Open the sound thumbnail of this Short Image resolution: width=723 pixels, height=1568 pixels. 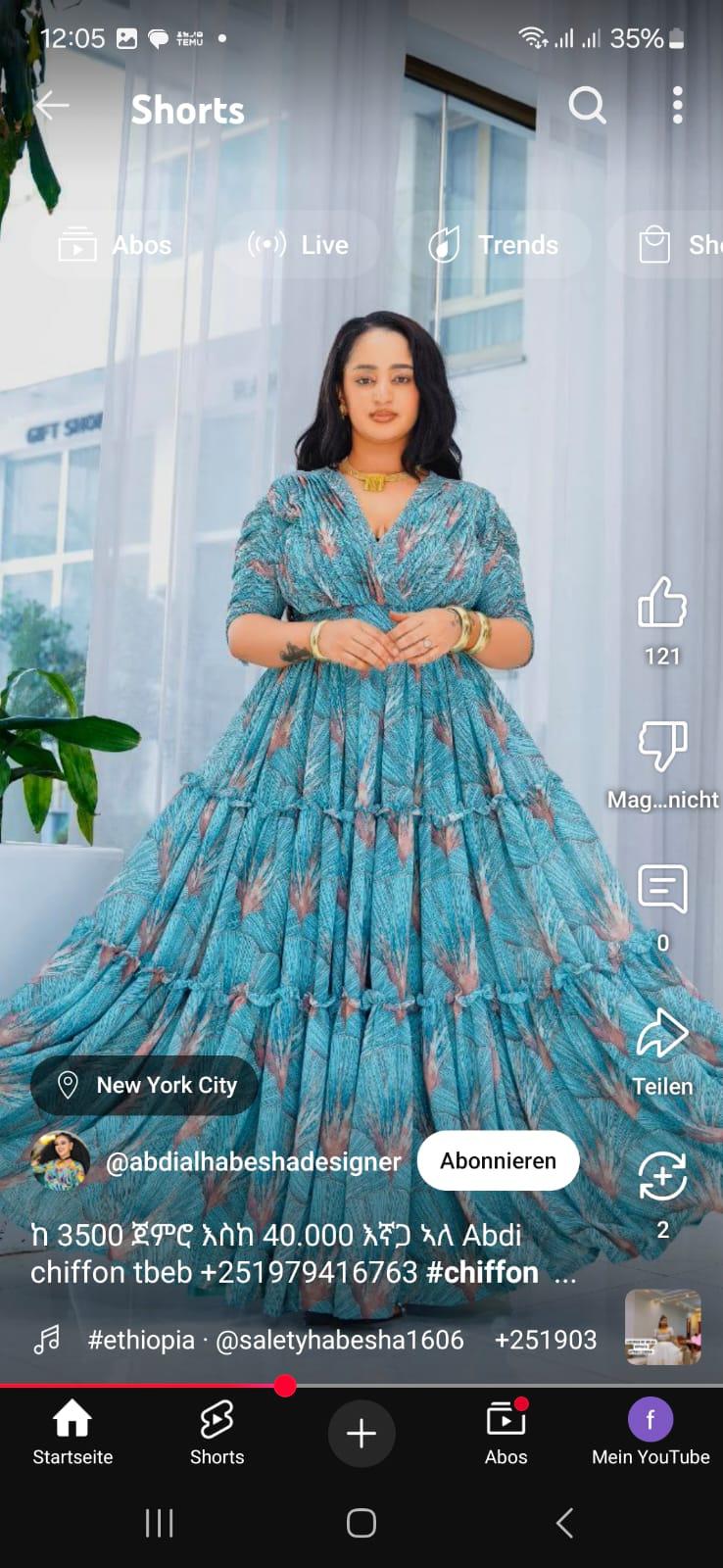[x=663, y=1328]
